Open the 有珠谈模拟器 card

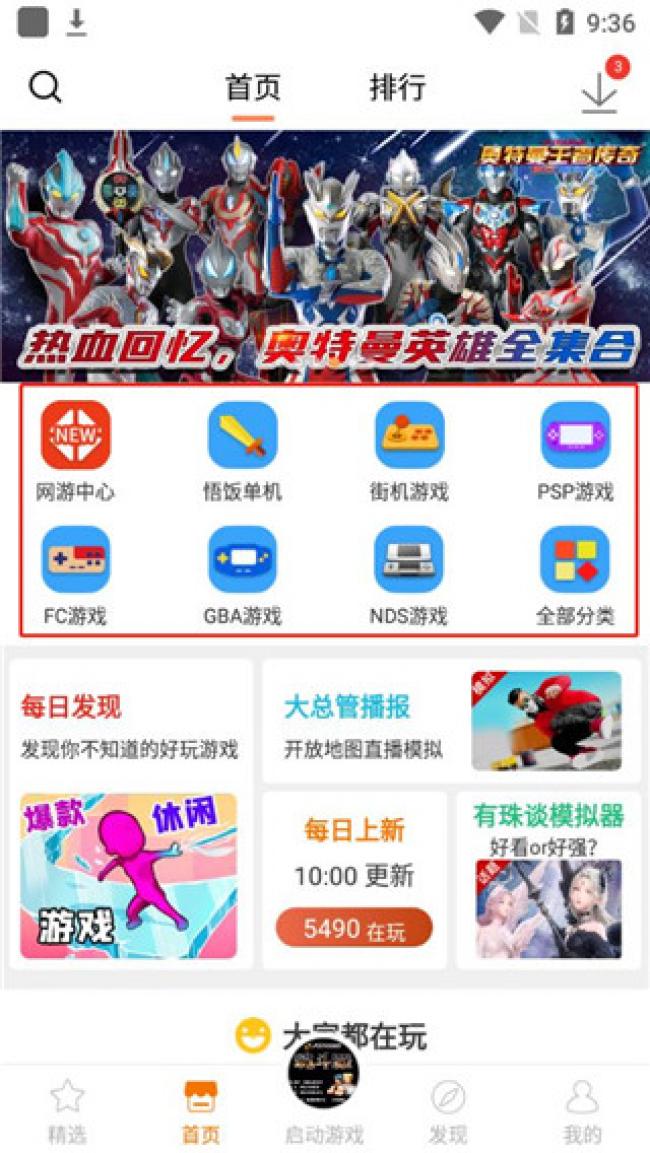click(x=548, y=880)
